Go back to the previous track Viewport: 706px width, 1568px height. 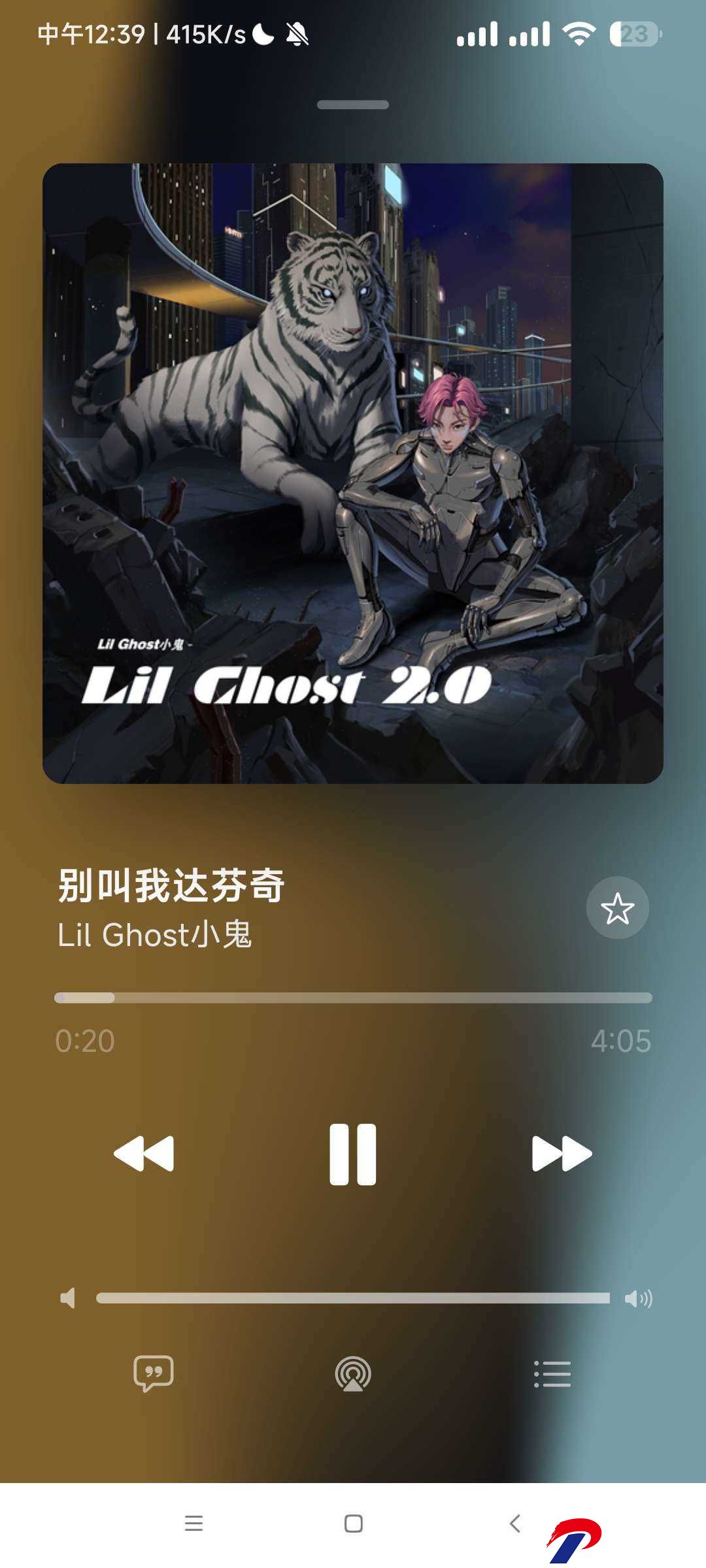[144, 1154]
